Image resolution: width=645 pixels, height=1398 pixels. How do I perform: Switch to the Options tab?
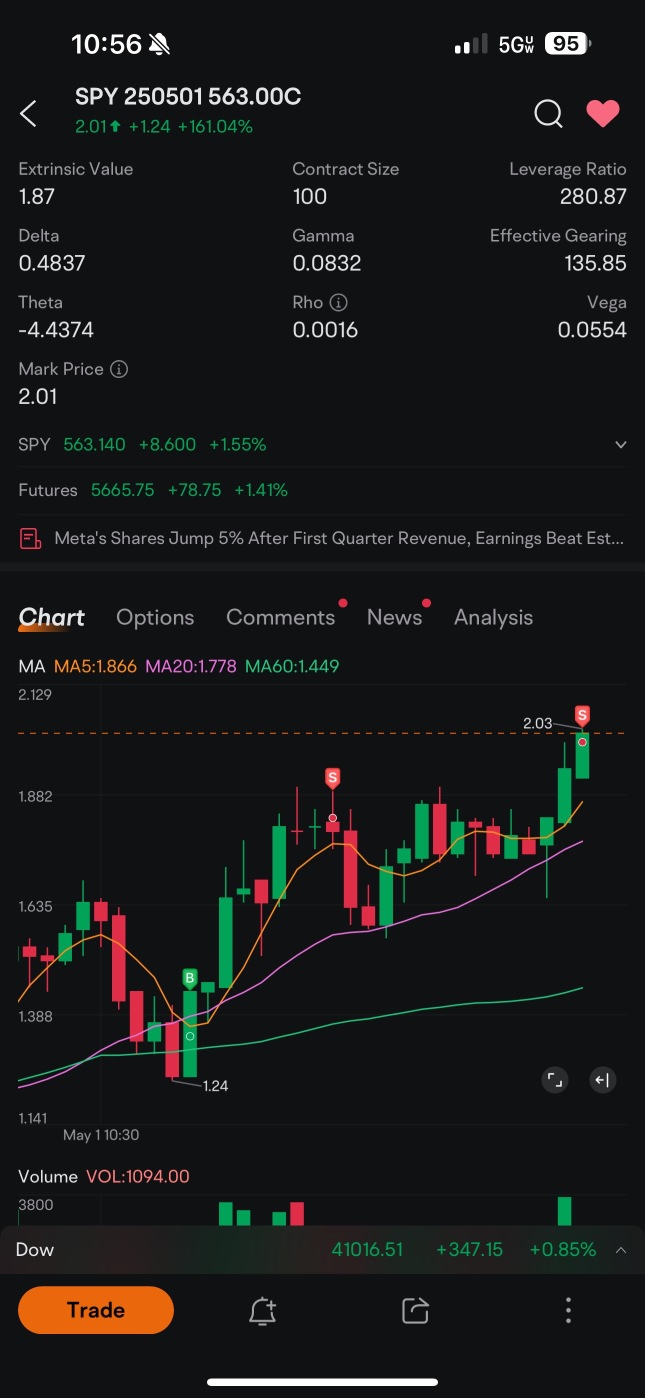point(155,617)
